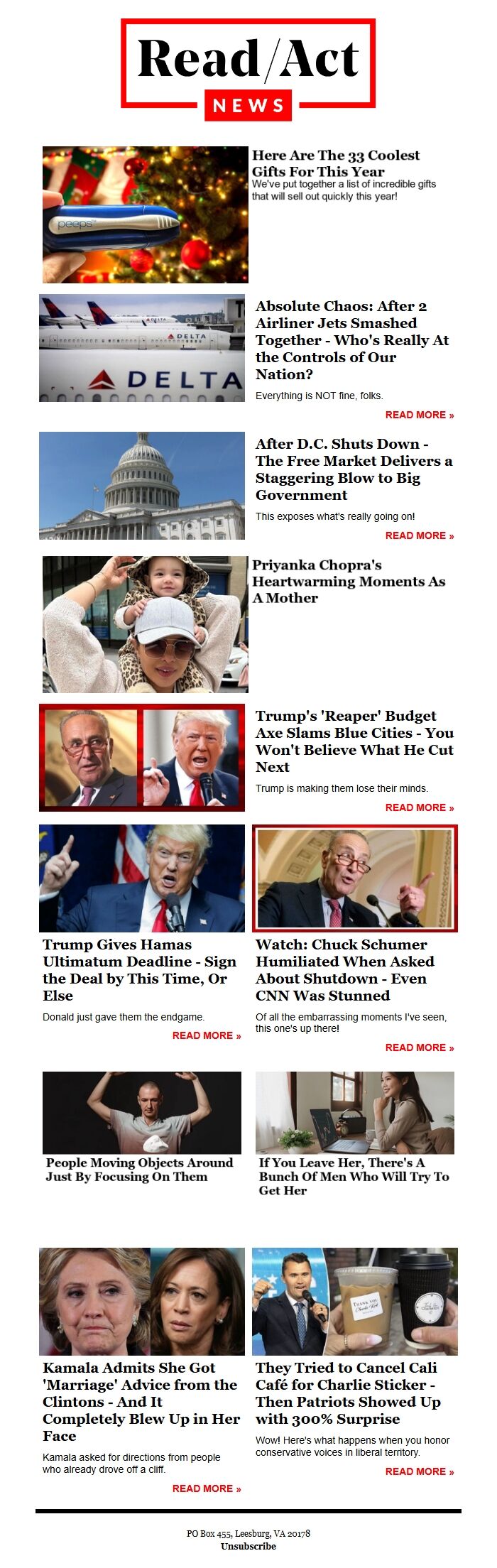497x1568 pixels.
Task: Open the U.S. Capitol building photo
Action: tap(142, 486)
